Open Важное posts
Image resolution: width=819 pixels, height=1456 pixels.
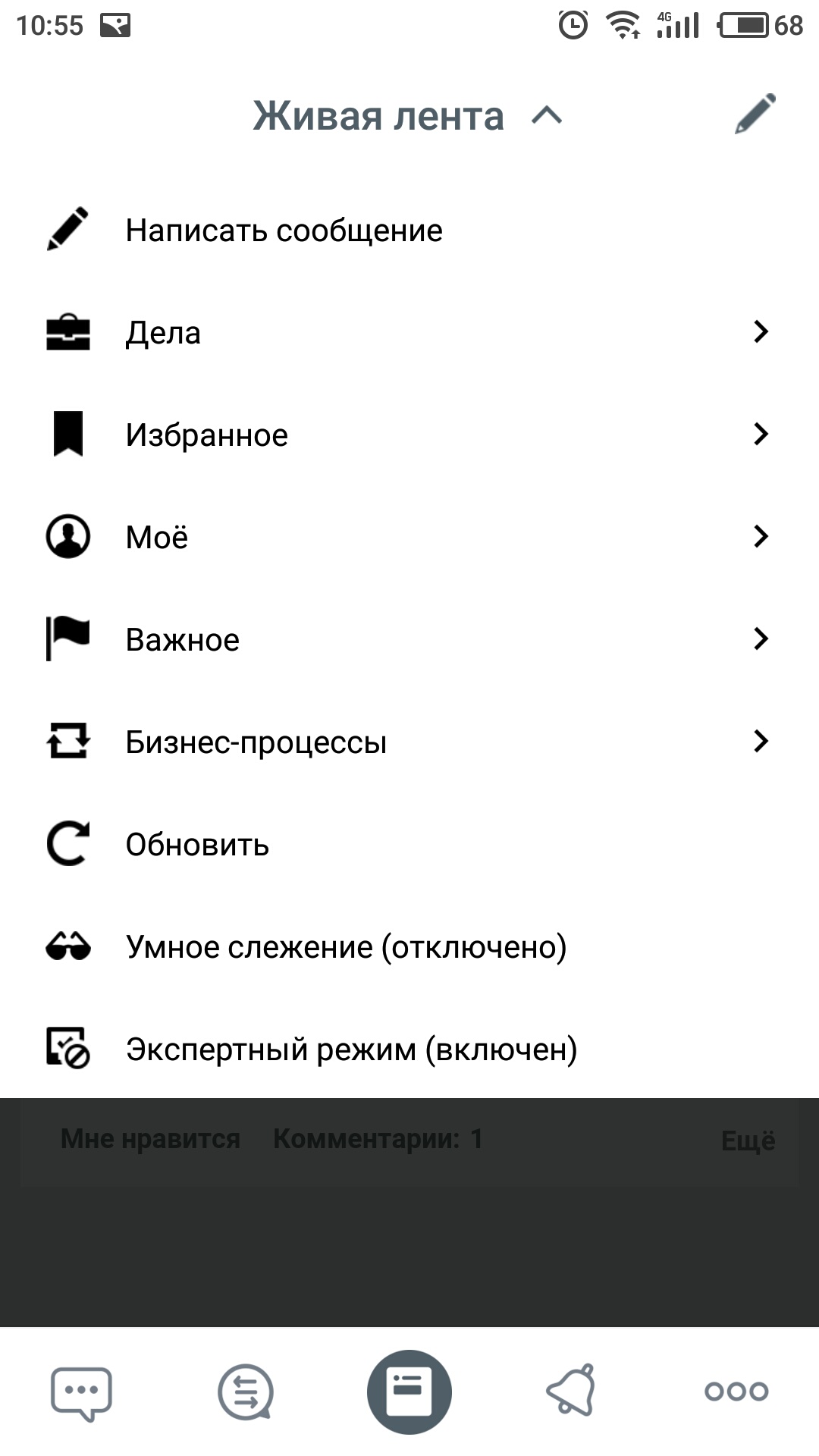click(x=409, y=640)
